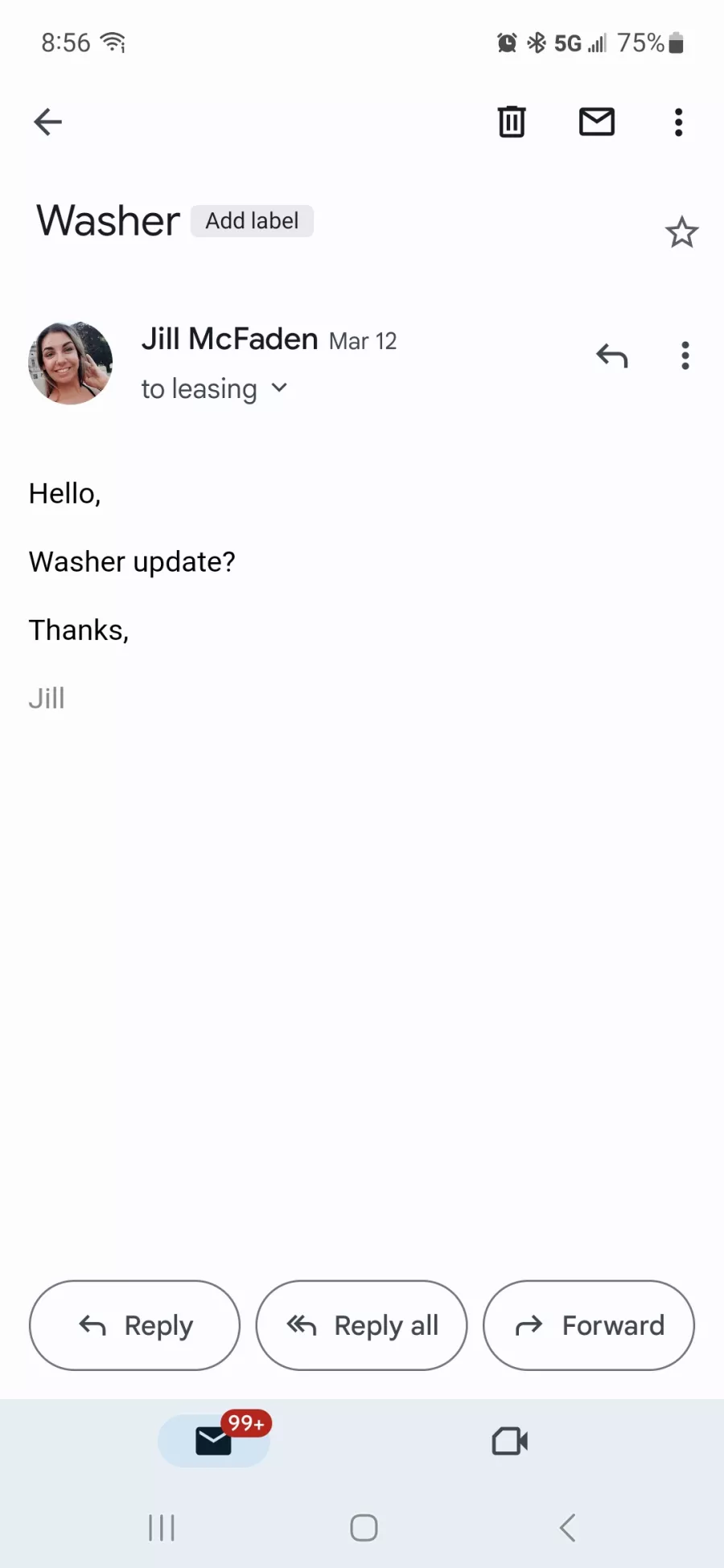The height and width of the screenshot is (1568, 724).
Task: Star the Washer conversation
Action: 681,232
